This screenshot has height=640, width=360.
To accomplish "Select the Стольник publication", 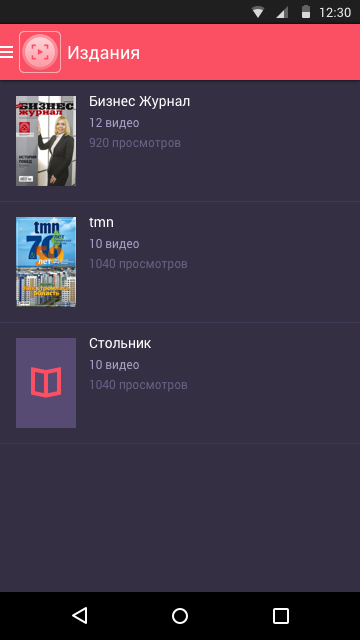I will tap(180, 383).
